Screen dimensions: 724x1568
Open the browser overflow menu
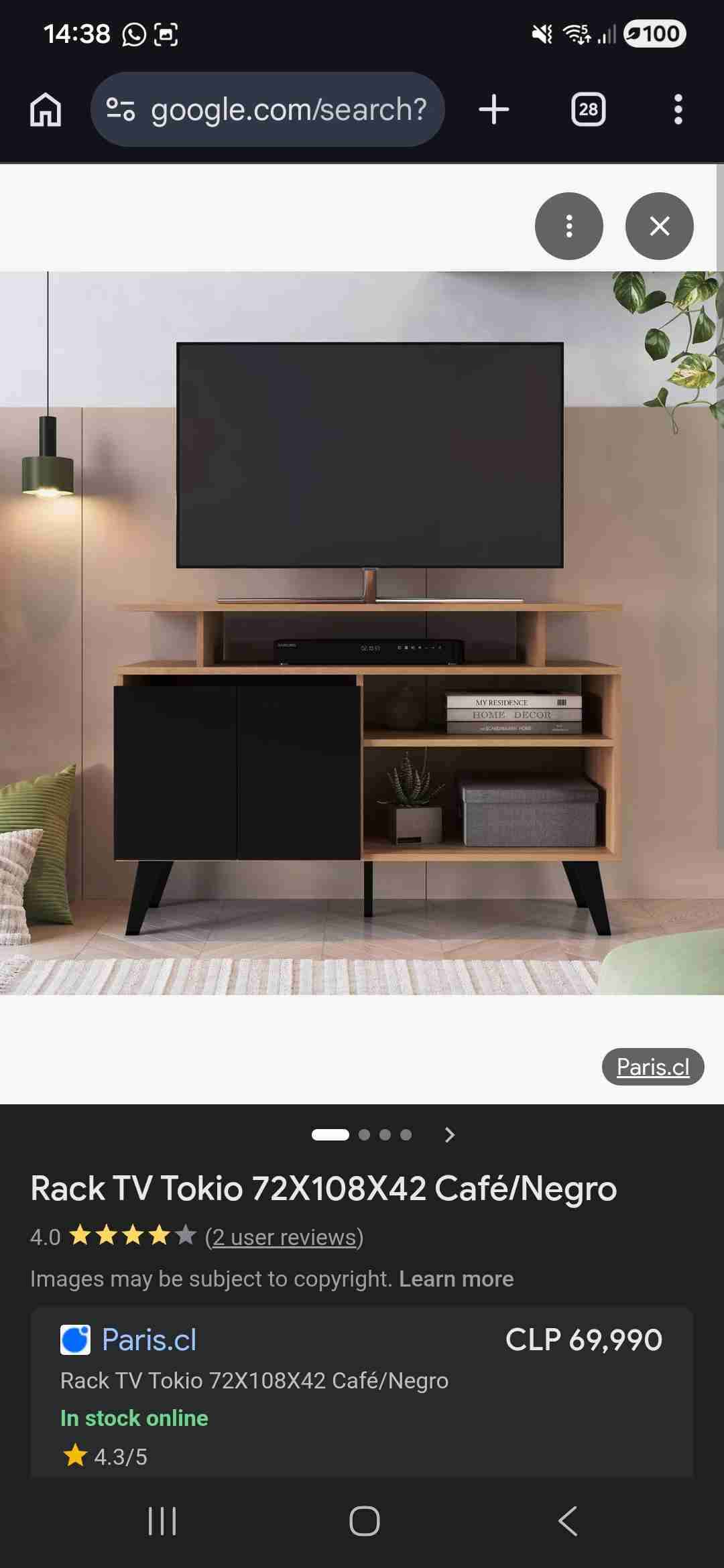pyautogui.click(x=678, y=109)
